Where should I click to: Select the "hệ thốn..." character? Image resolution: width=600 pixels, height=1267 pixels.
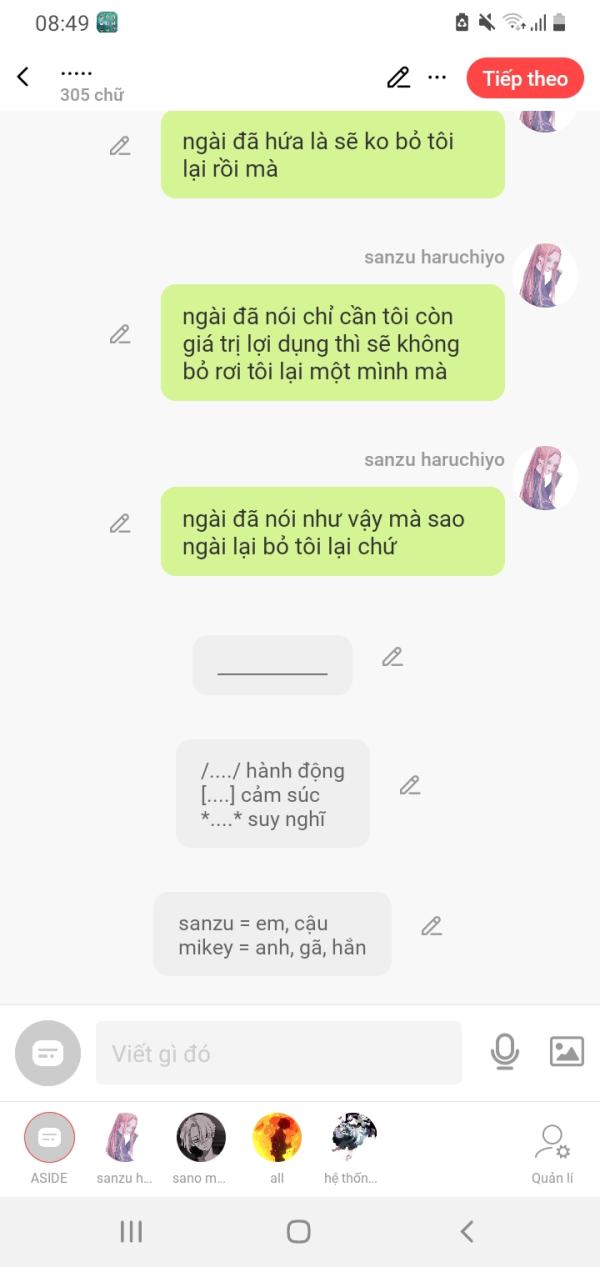pyautogui.click(x=352, y=1148)
